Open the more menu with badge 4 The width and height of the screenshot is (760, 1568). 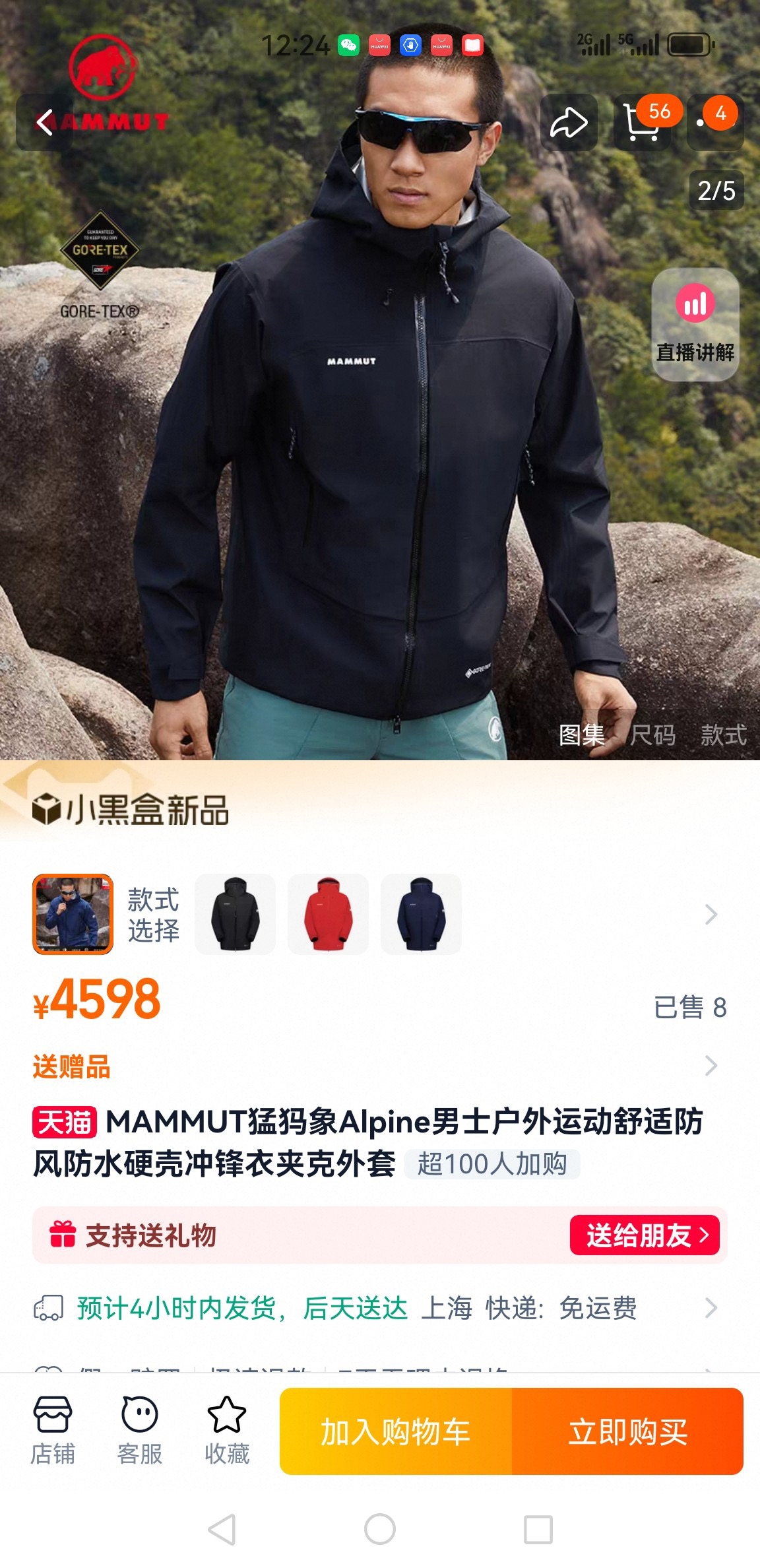[x=715, y=123]
